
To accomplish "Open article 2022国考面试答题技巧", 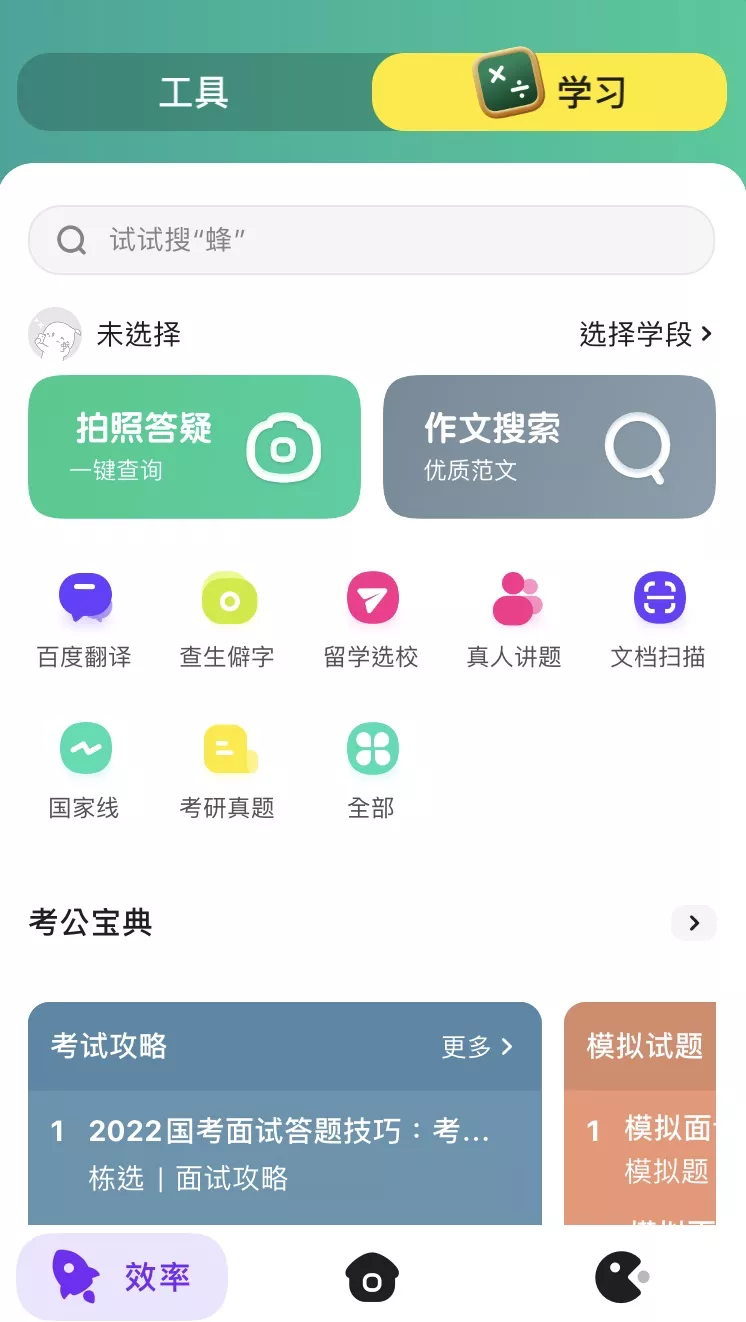I will coord(288,1132).
